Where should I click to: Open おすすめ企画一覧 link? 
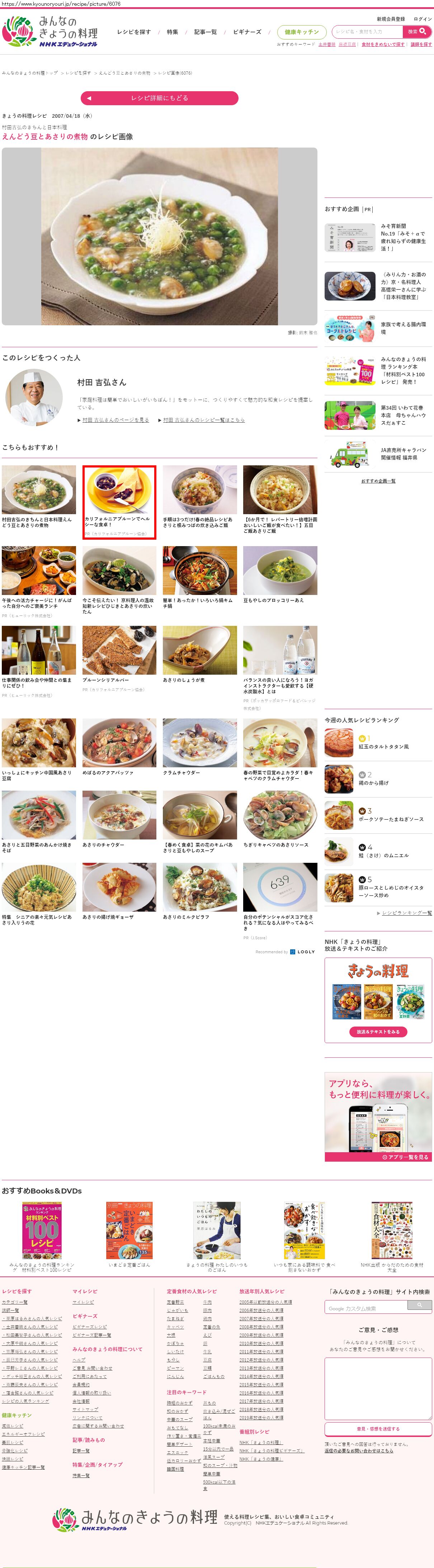(378, 481)
